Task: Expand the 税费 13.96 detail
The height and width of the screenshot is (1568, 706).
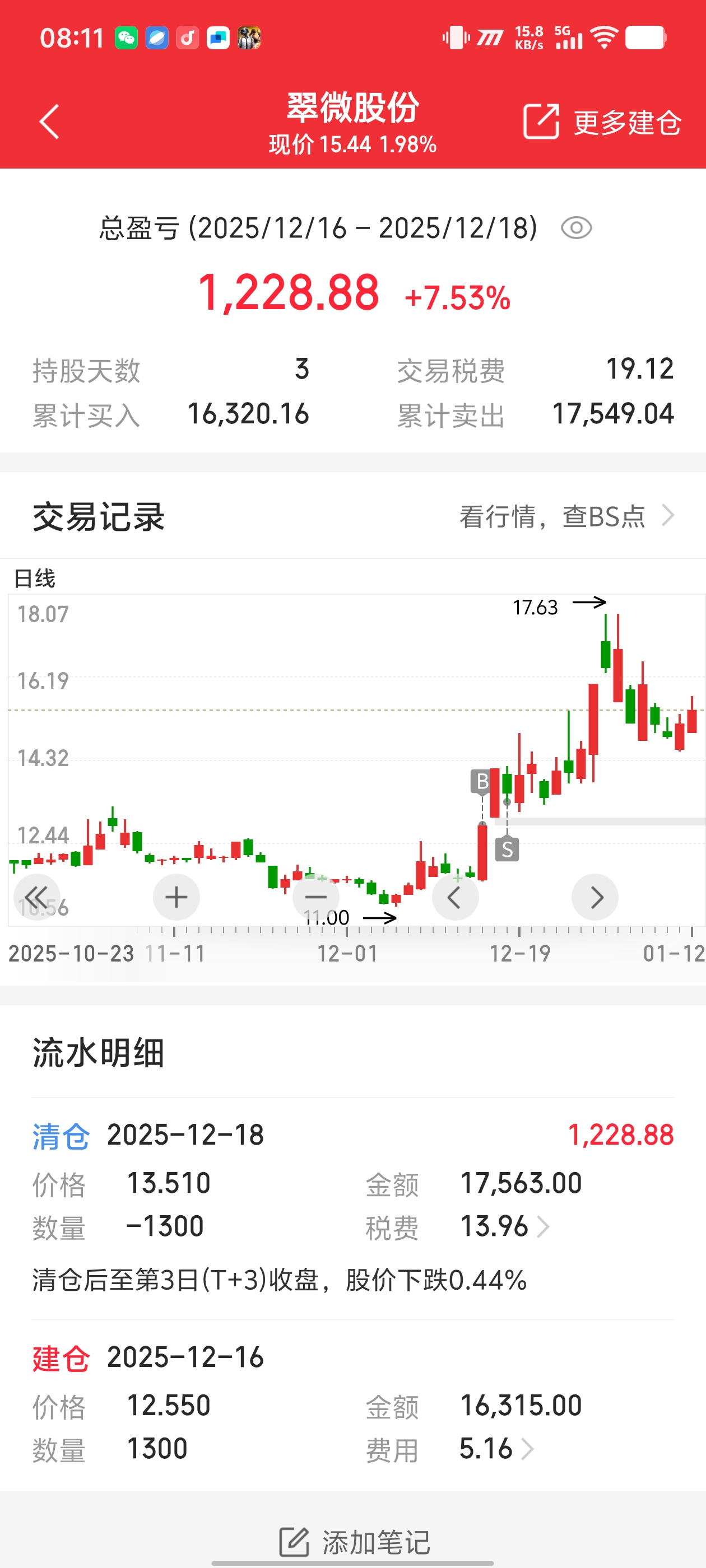Action: pyautogui.click(x=505, y=1226)
